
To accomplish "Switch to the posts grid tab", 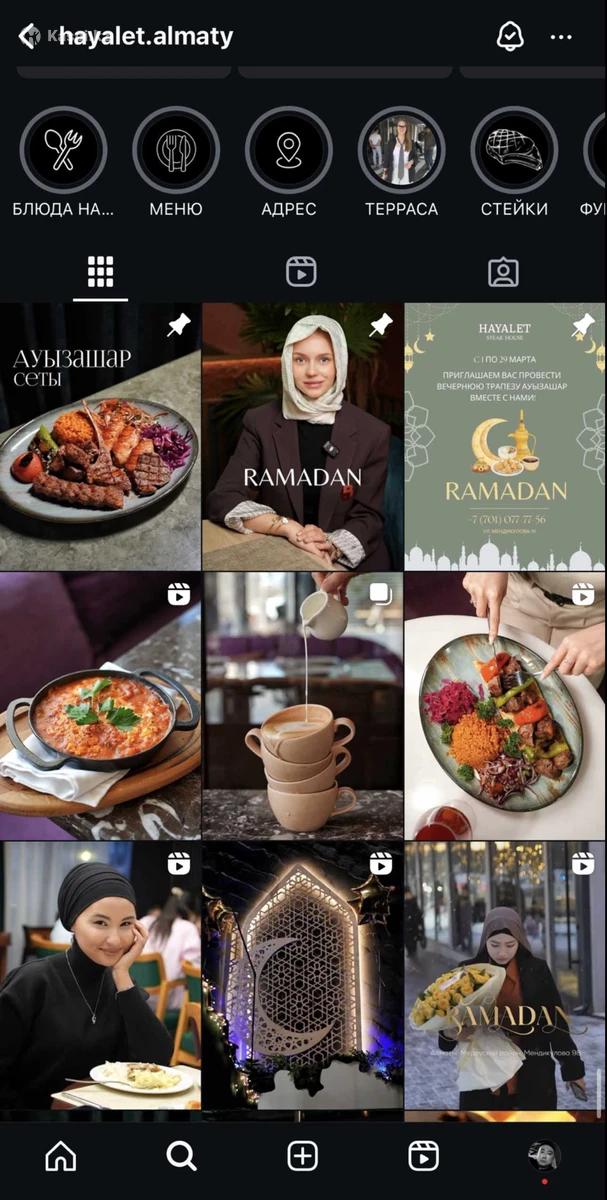I will (x=100, y=271).
